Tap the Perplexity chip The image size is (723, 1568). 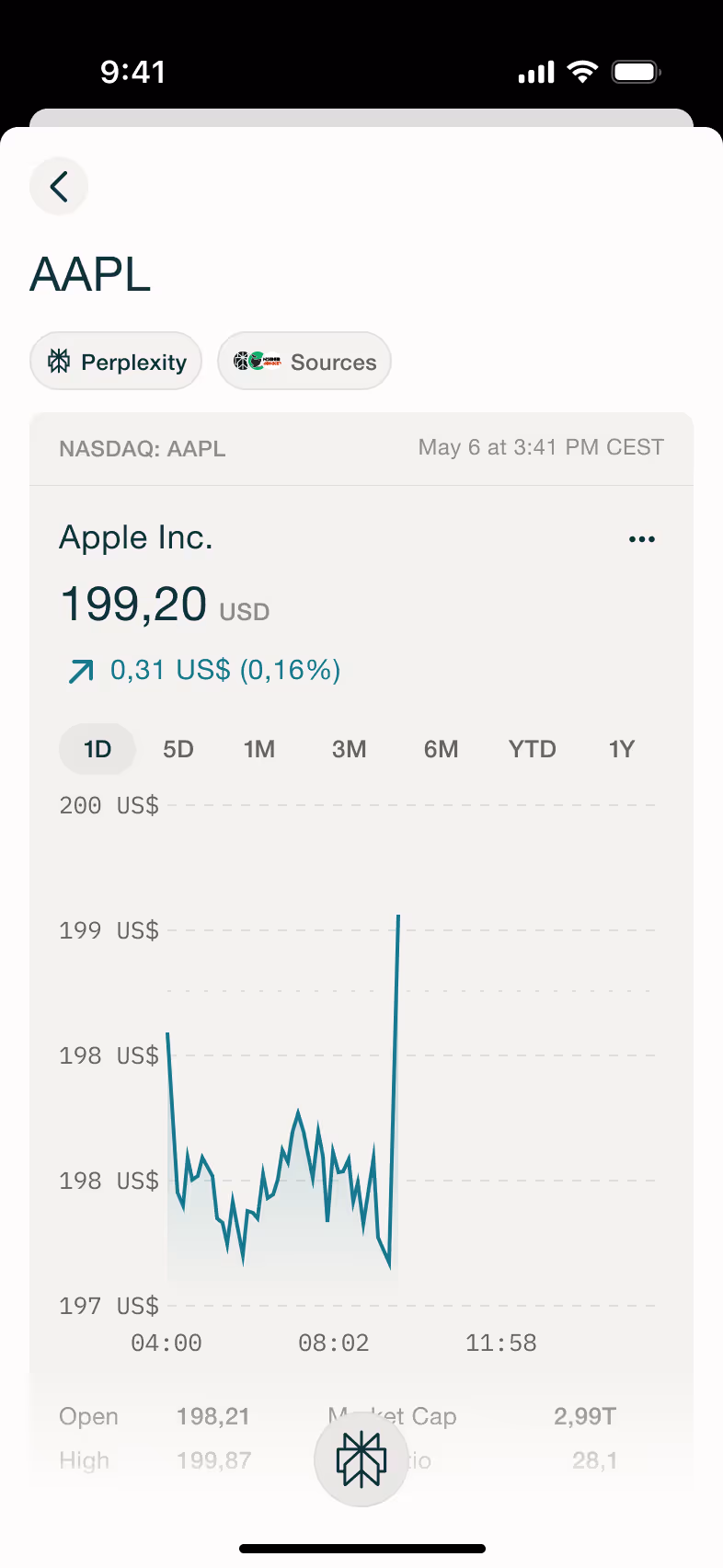[x=116, y=361]
